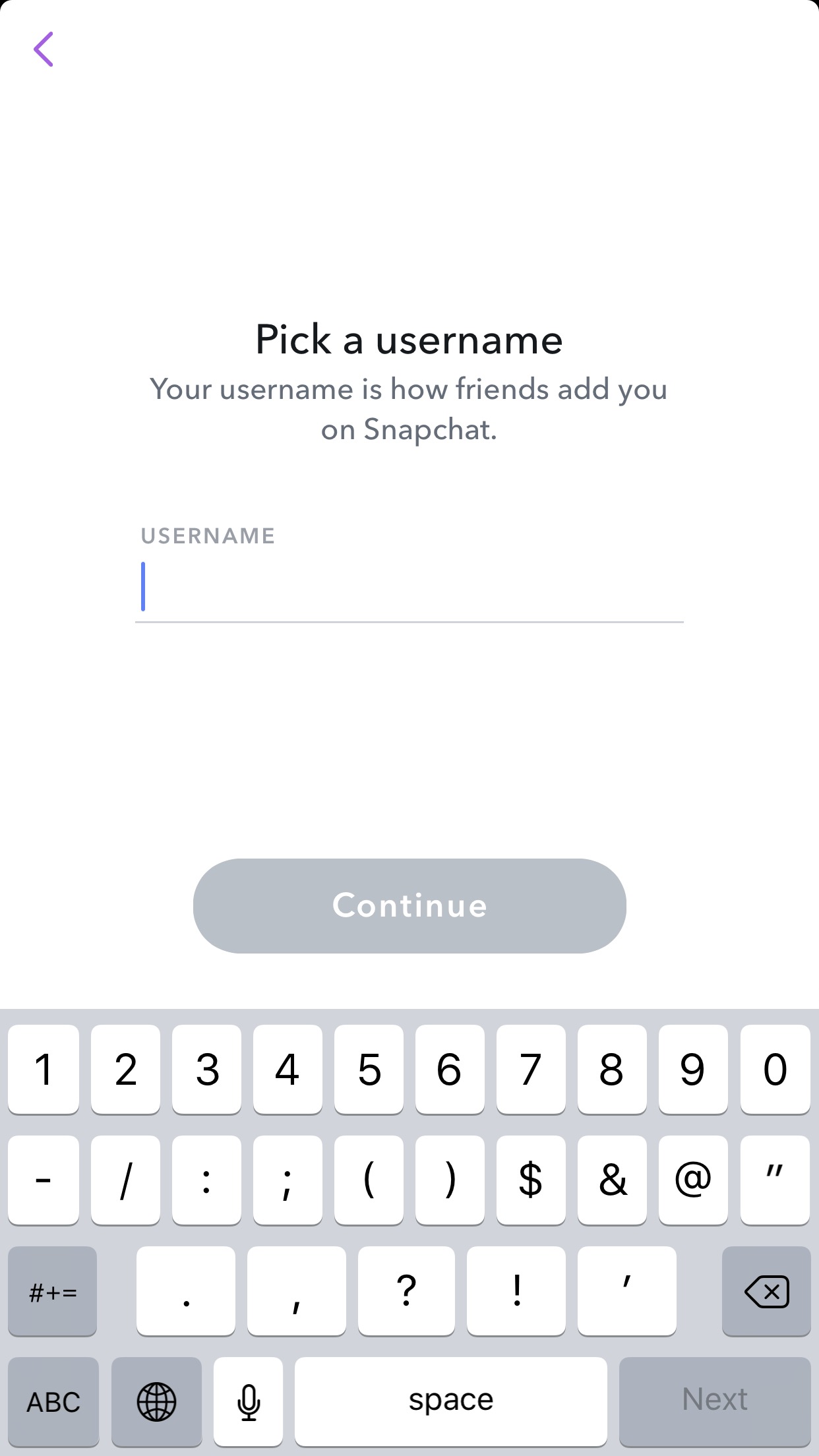Go back with the purple arrow
Viewport: 819px width, 1456px height.
[44, 49]
